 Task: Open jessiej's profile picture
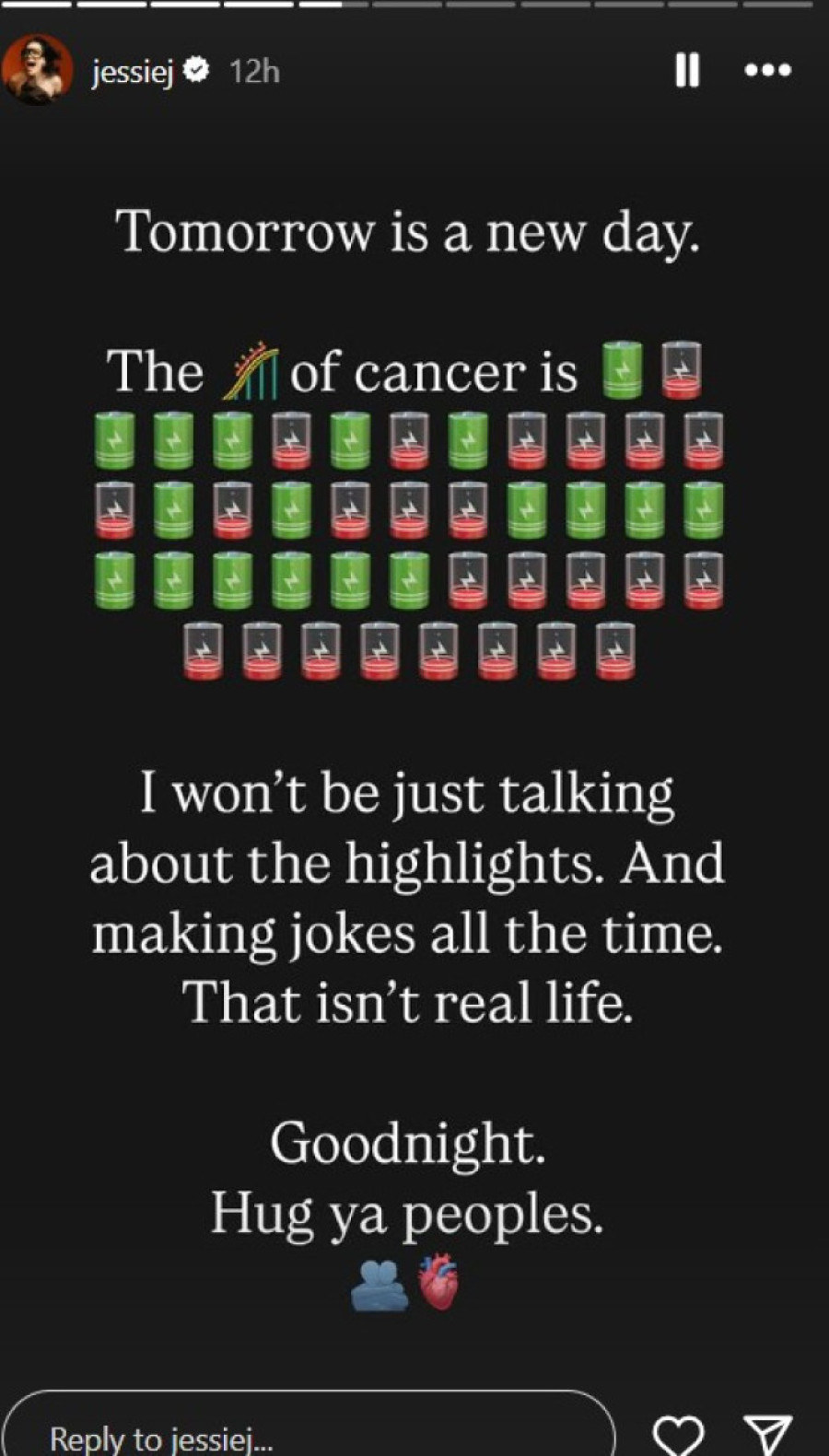(38, 70)
